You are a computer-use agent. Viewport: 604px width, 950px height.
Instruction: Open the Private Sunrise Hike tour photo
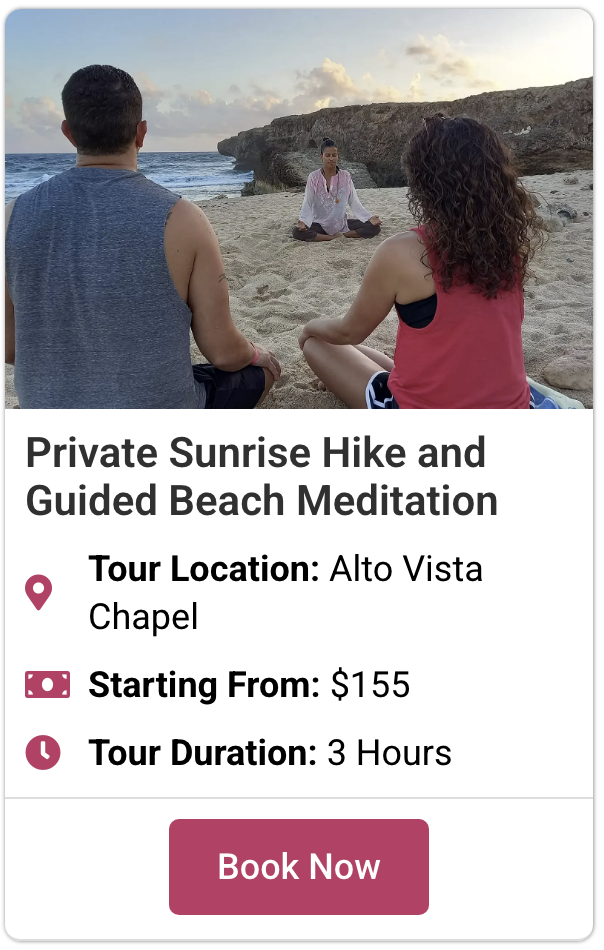click(299, 210)
